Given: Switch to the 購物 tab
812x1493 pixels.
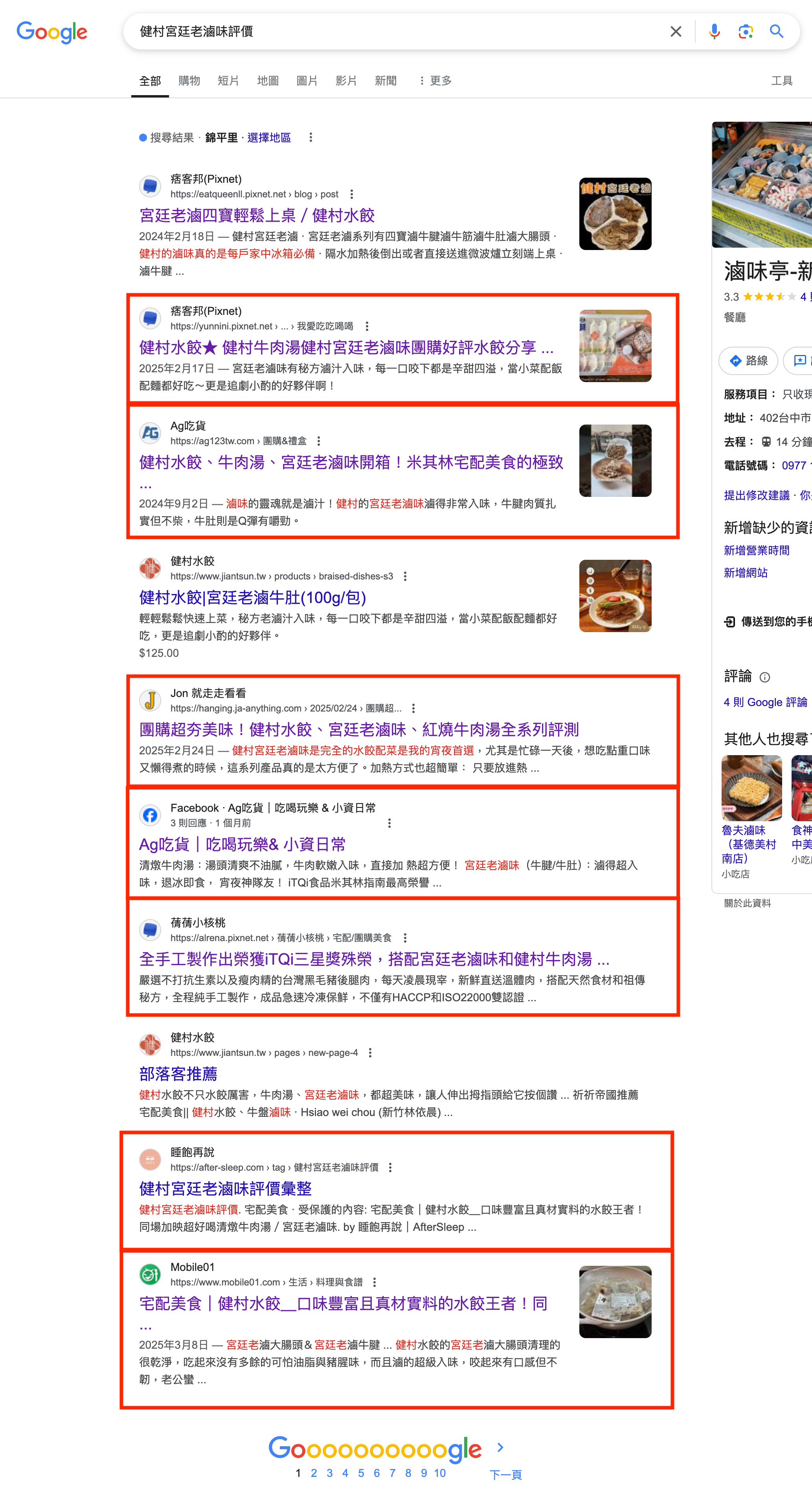Looking at the screenshot, I should (189, 81).
